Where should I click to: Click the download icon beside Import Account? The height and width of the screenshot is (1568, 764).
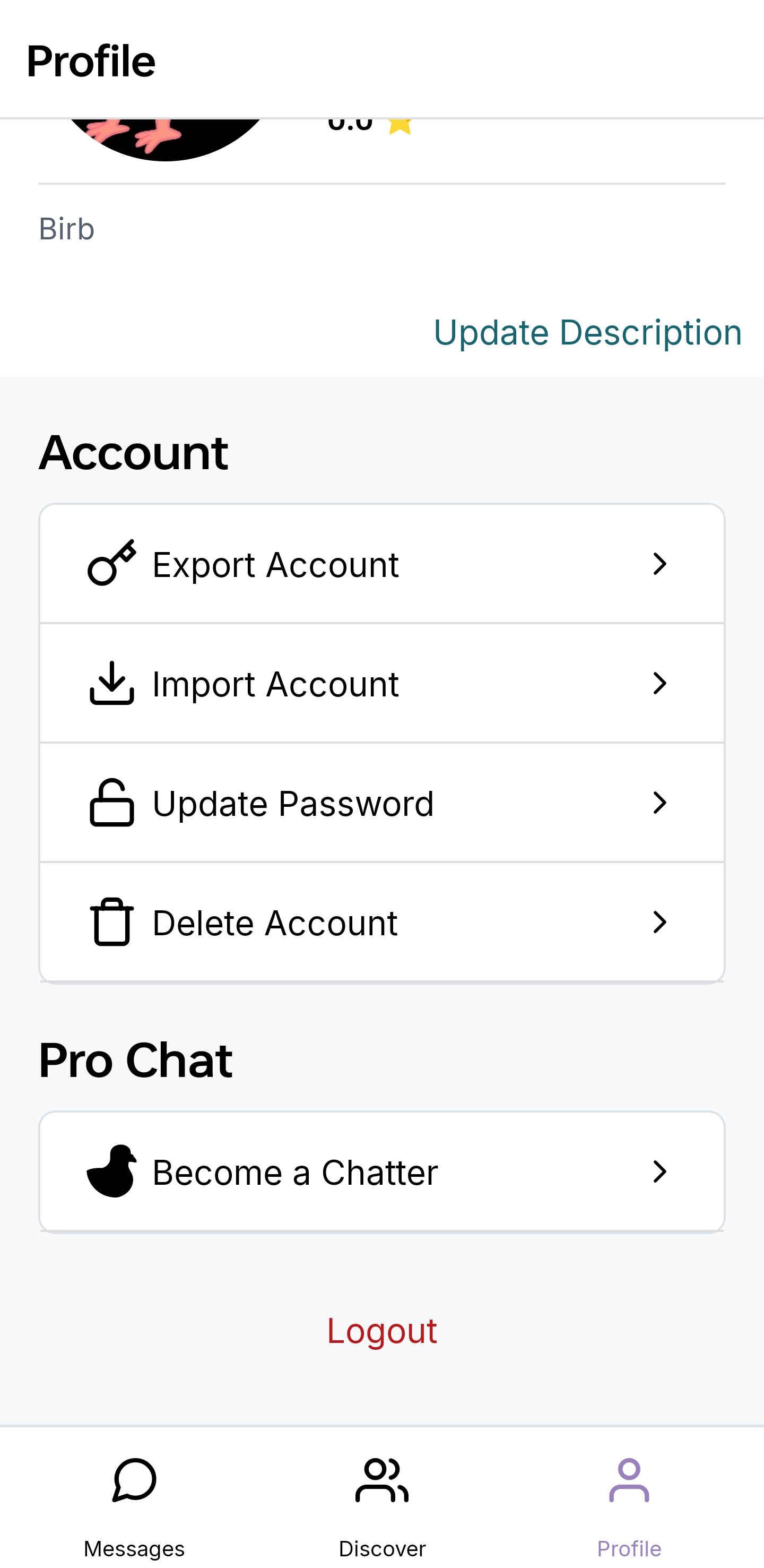112,683
